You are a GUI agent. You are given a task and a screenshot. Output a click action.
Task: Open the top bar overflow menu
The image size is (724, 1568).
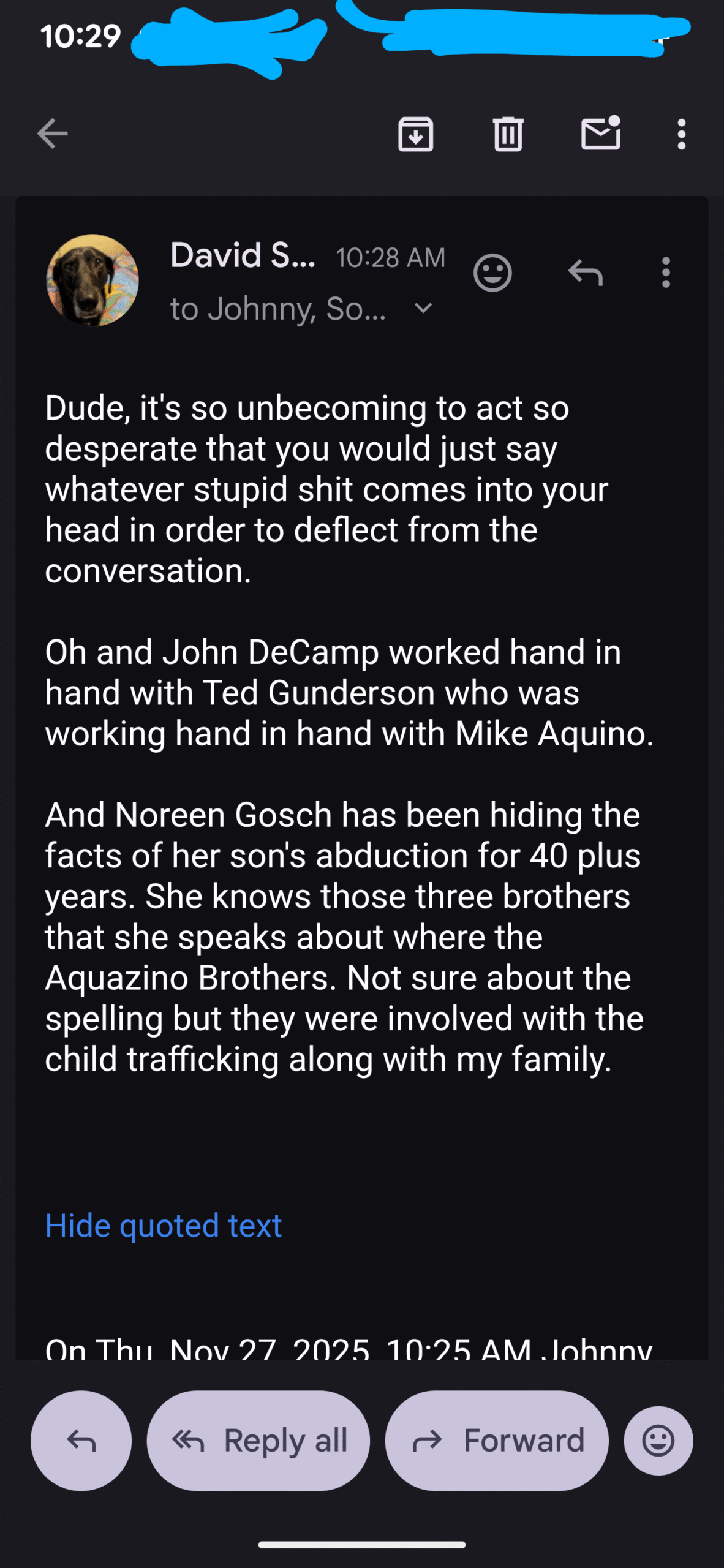coord(681,134)
